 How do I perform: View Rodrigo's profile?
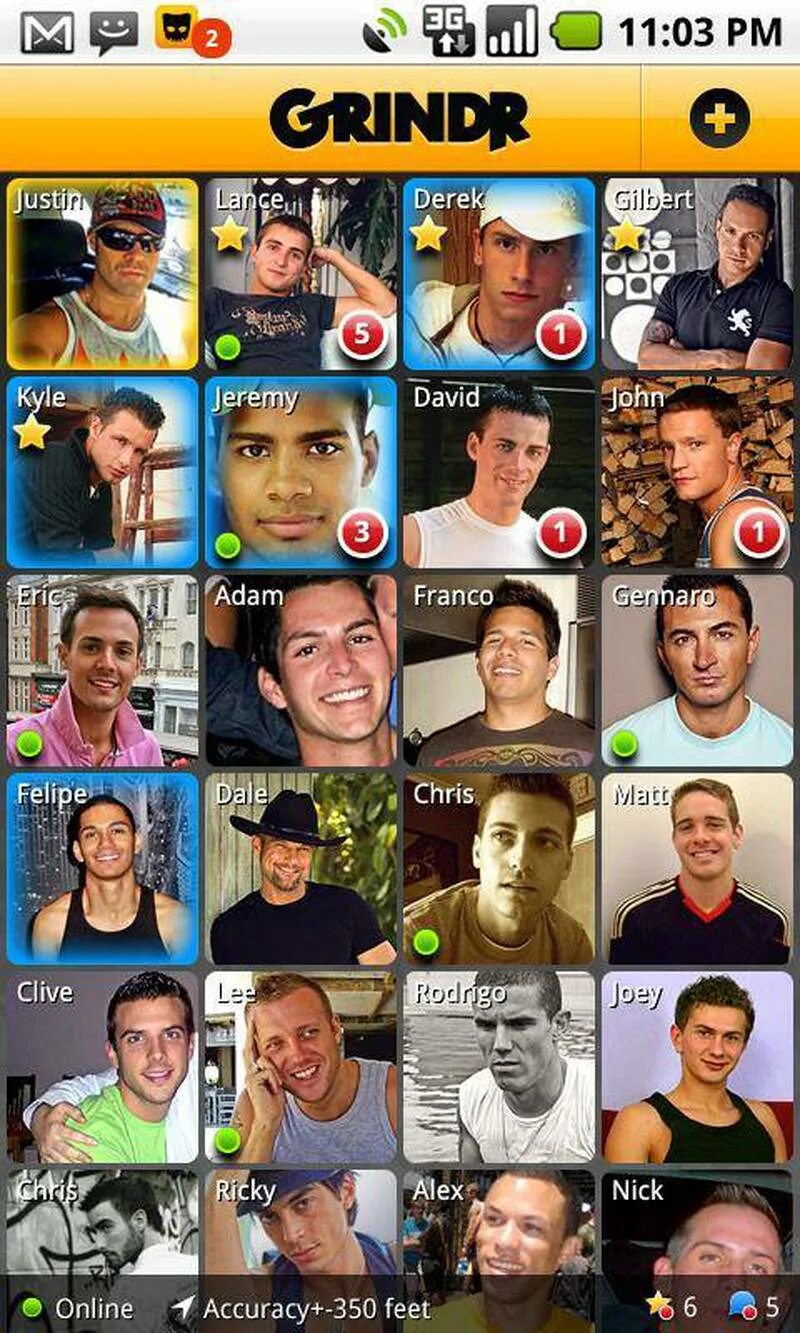tap(499, 1067)
